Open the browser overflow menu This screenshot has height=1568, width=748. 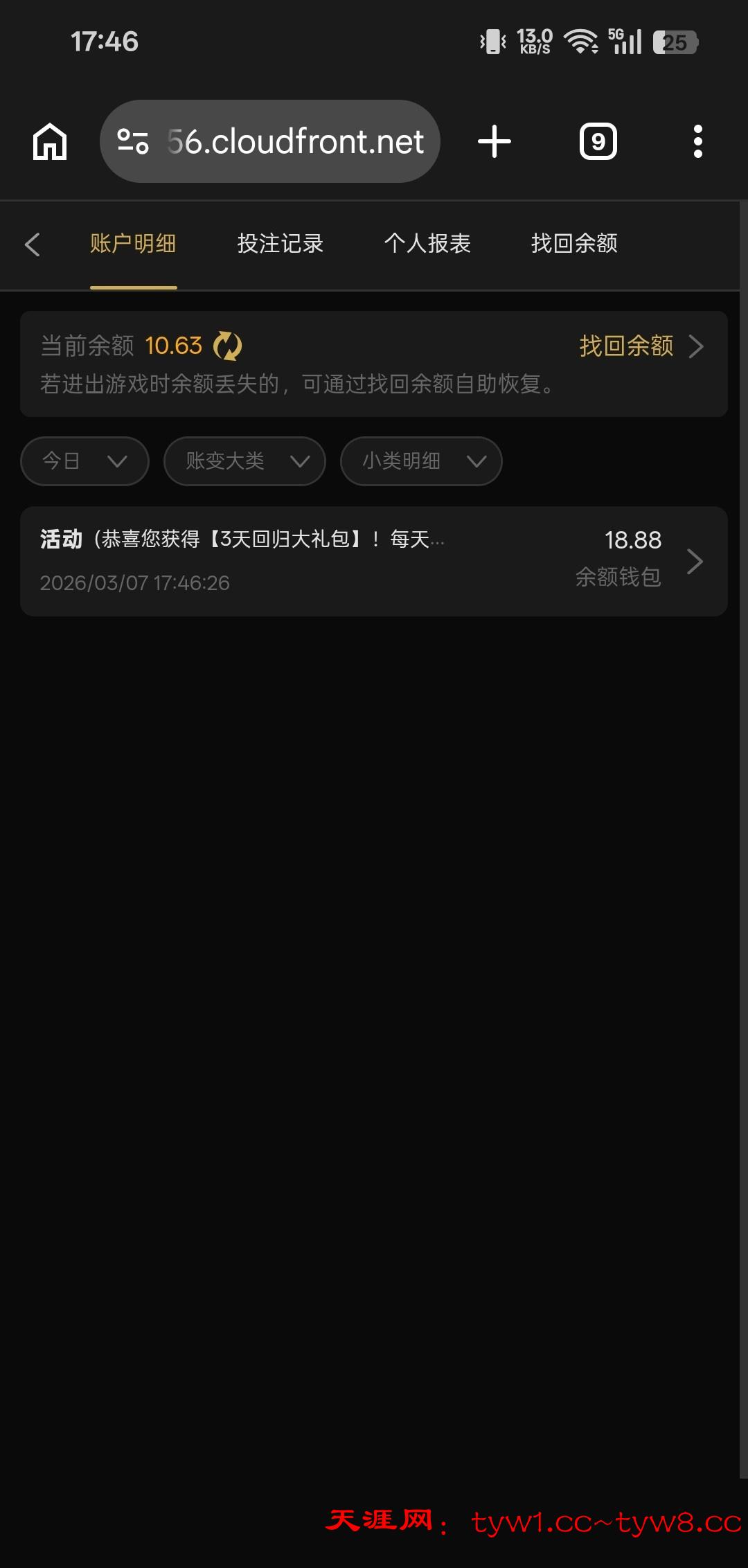pyautogui.click(x=697, y=142)
